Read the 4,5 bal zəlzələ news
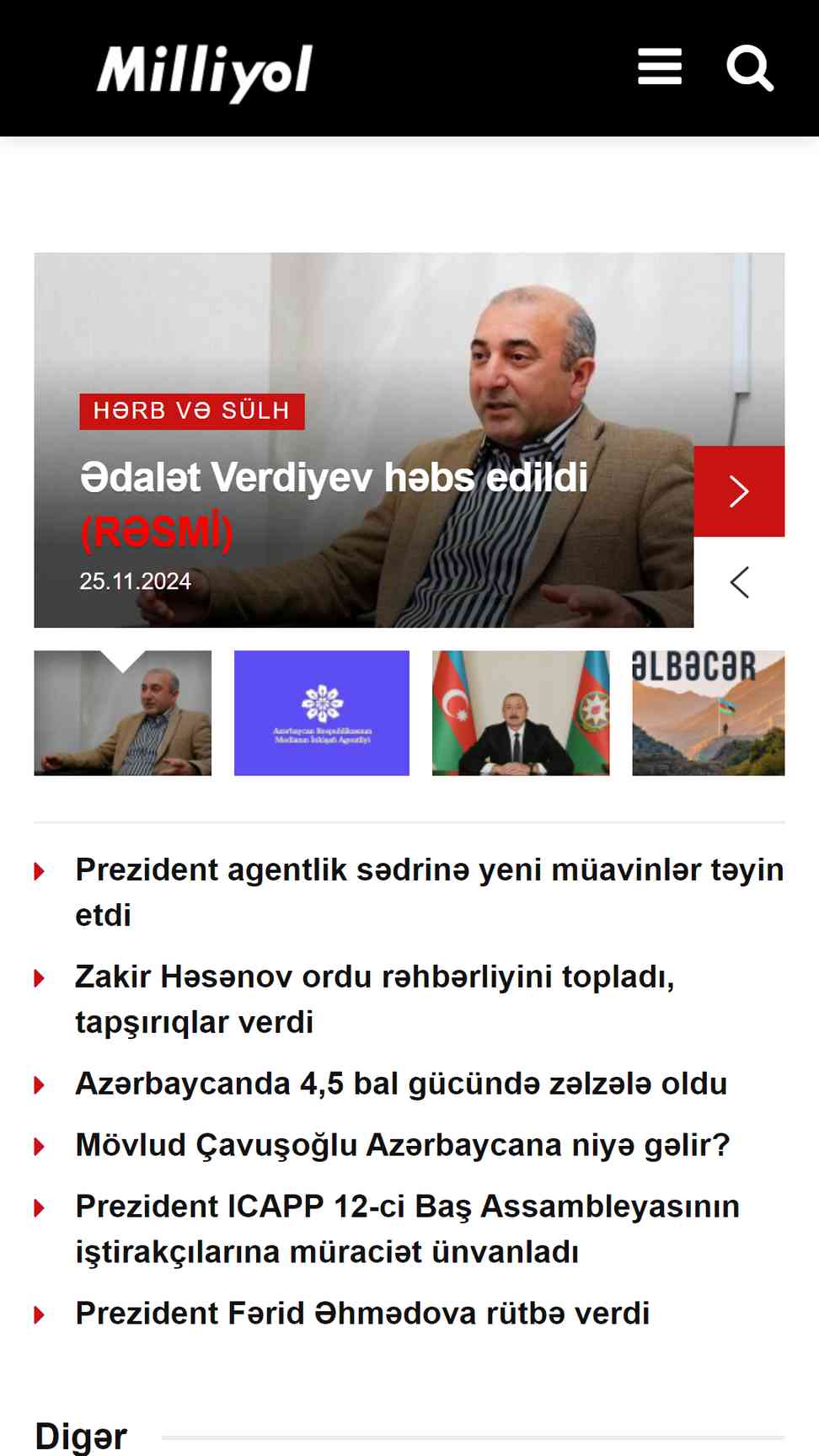Viewport: 819px width, 1456px height. tap(401, 1084)
